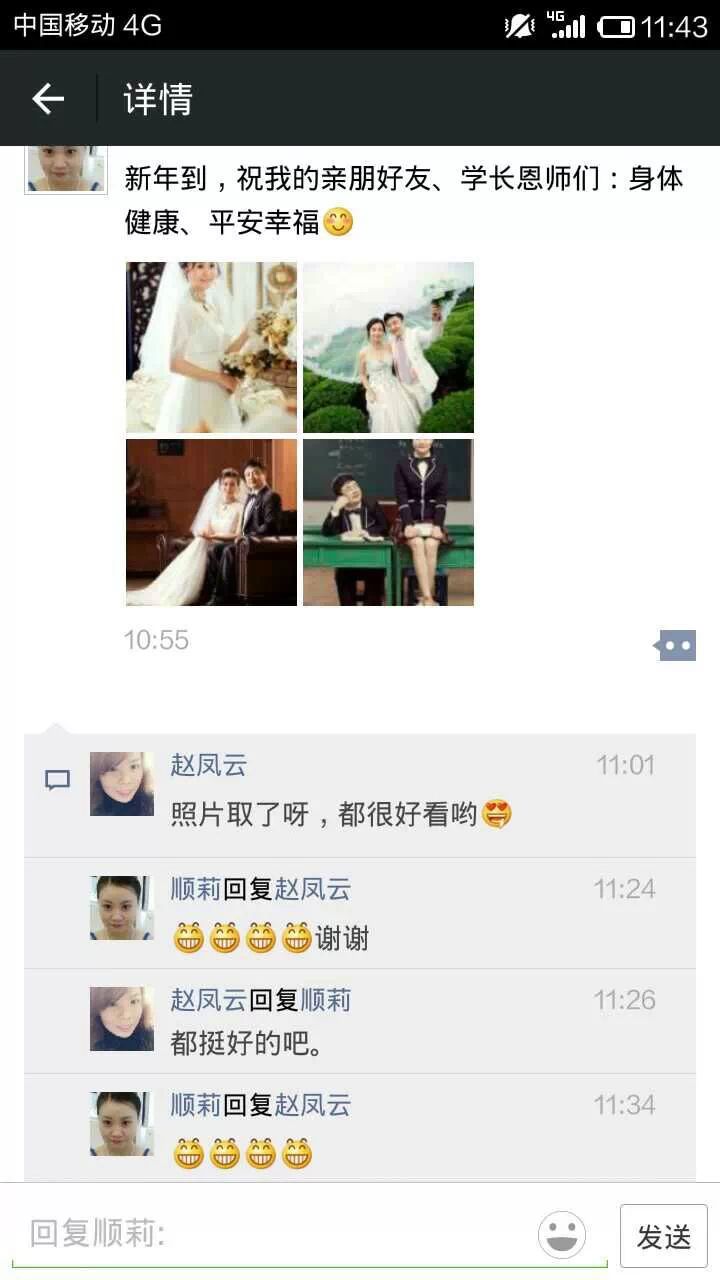Tap 顺莉's avatar on the 11:34 reply
This screenshot has height=1280, width=720.
tap(122, 1124)
